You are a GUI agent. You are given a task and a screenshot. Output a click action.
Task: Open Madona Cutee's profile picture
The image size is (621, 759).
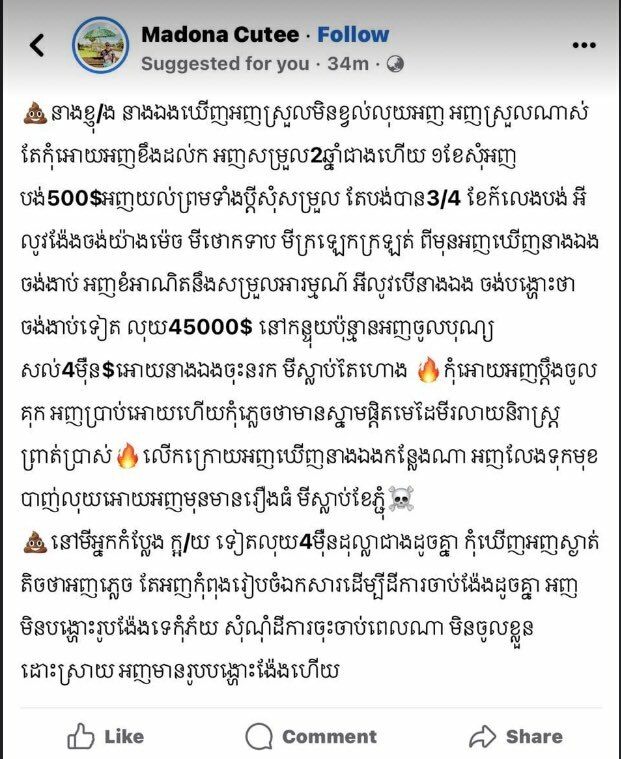tap(100, 45)
